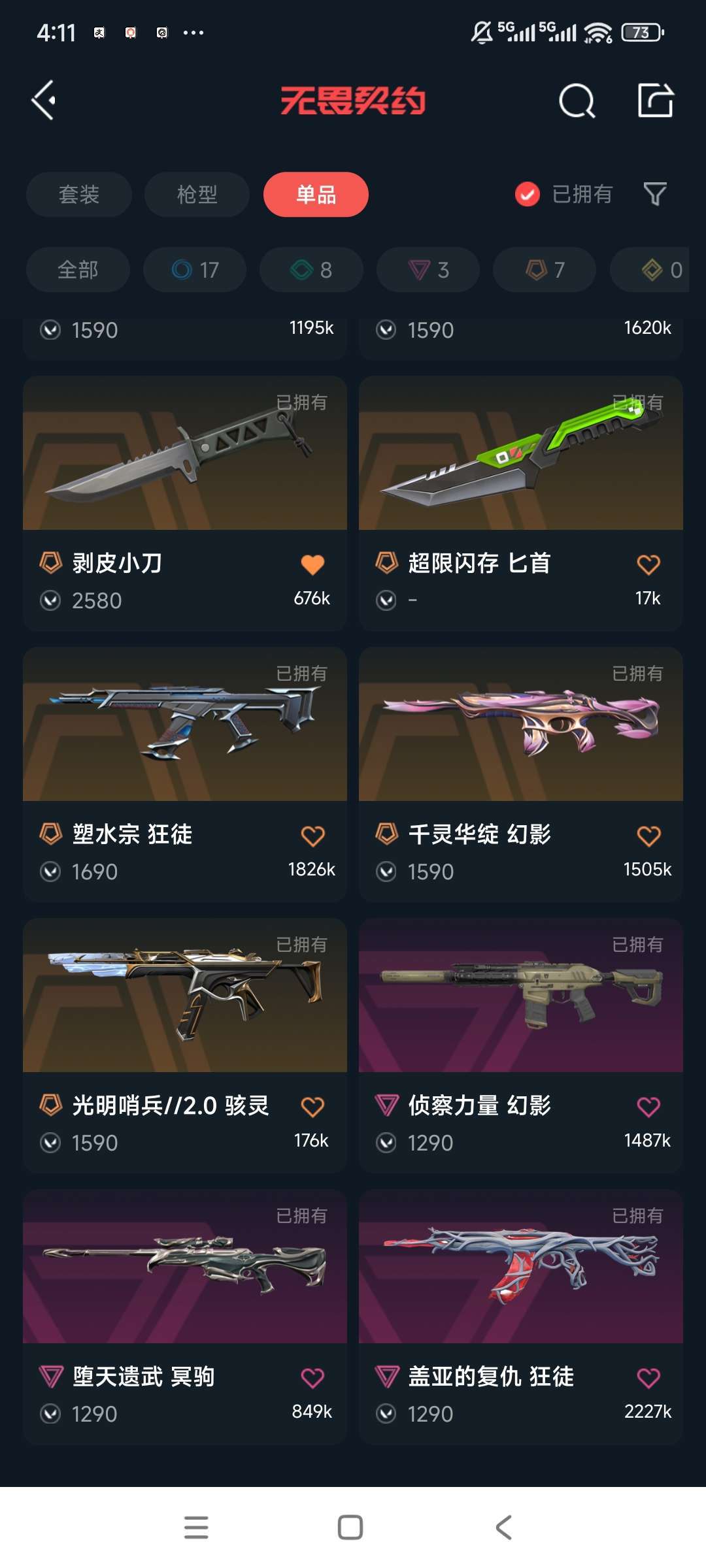Image resolution: width=706 pixels, height=1568 pixels.
Task: Open the 盖亚的复仇 狂徒 skin card
Action: [521, 1316]
